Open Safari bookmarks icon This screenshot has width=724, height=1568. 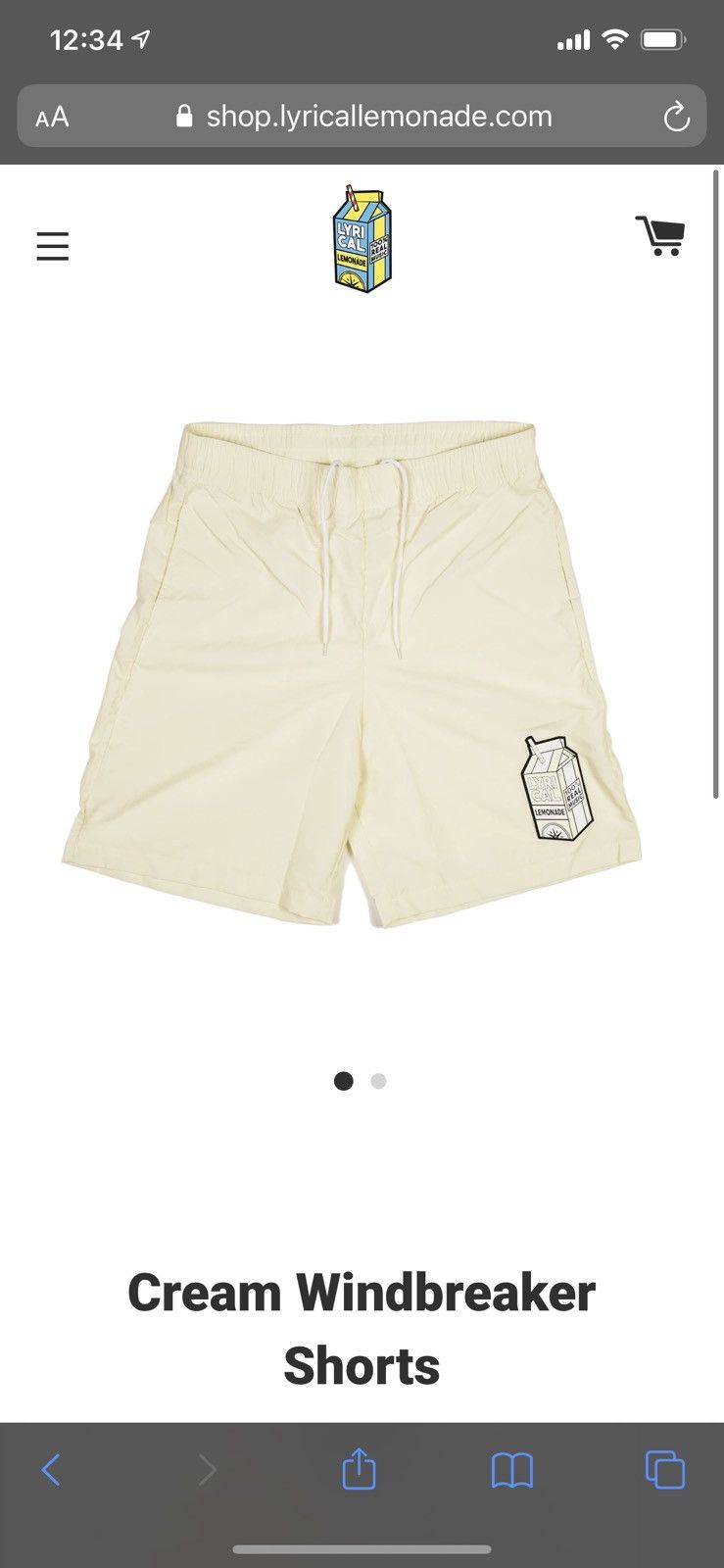tap(511, 1469)
